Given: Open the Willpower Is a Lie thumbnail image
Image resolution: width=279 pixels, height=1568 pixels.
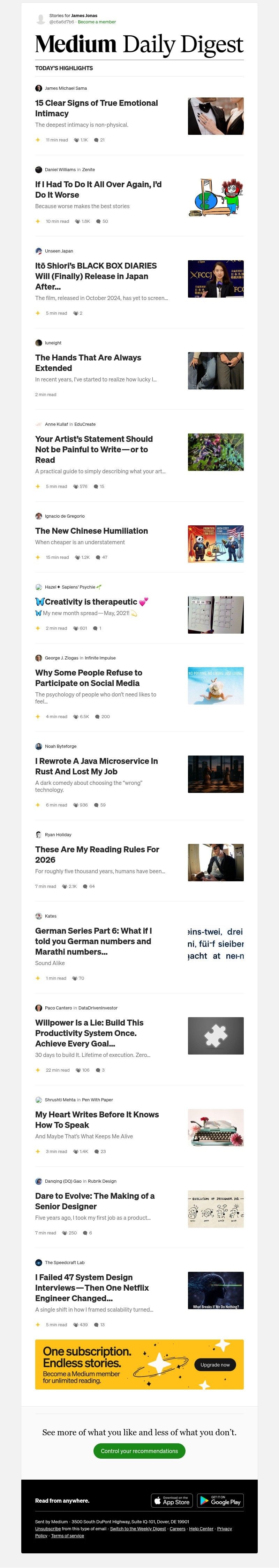Looking at the screenshot, I should click(x=215, y=1035).
